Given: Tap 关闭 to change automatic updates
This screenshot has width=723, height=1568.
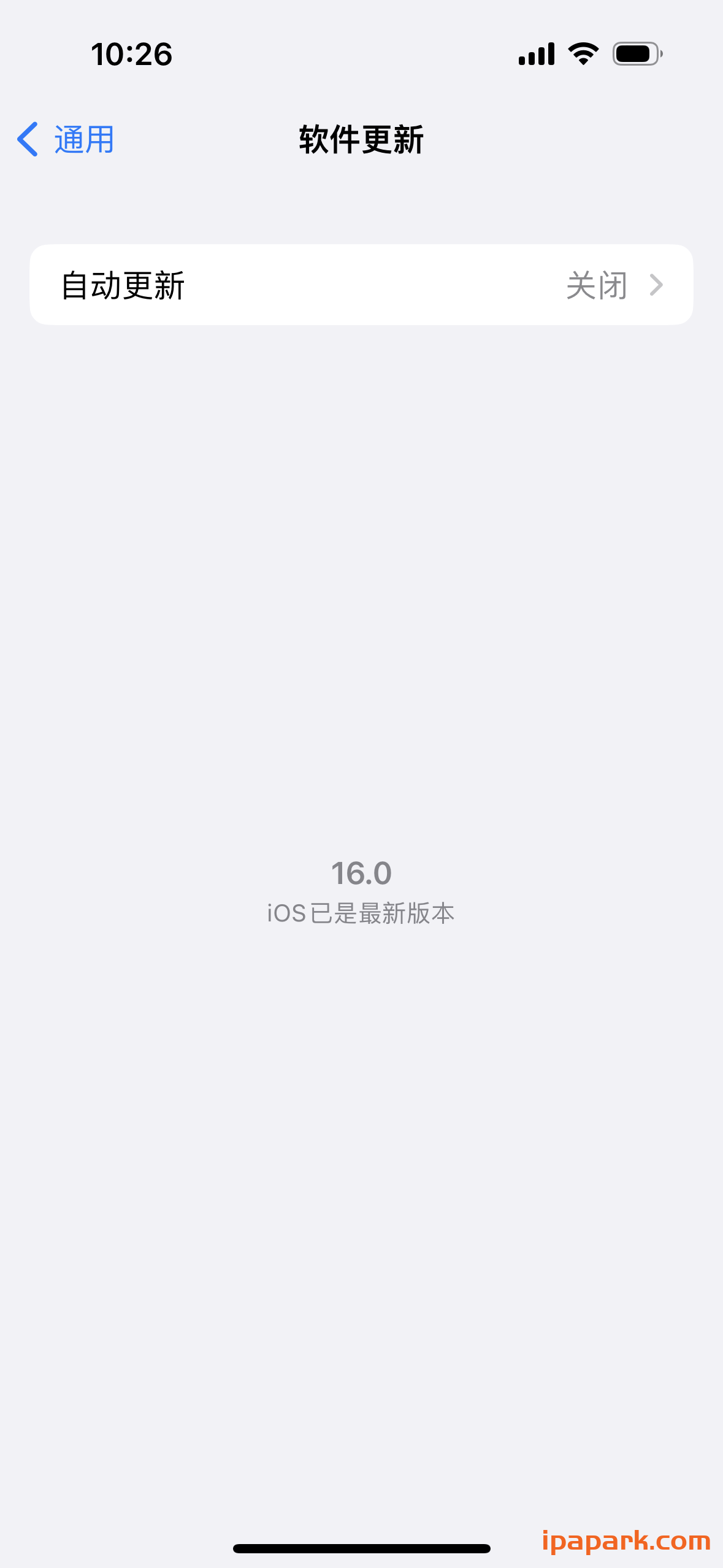Looking at the screenshot, I should (x=595, y=285).
